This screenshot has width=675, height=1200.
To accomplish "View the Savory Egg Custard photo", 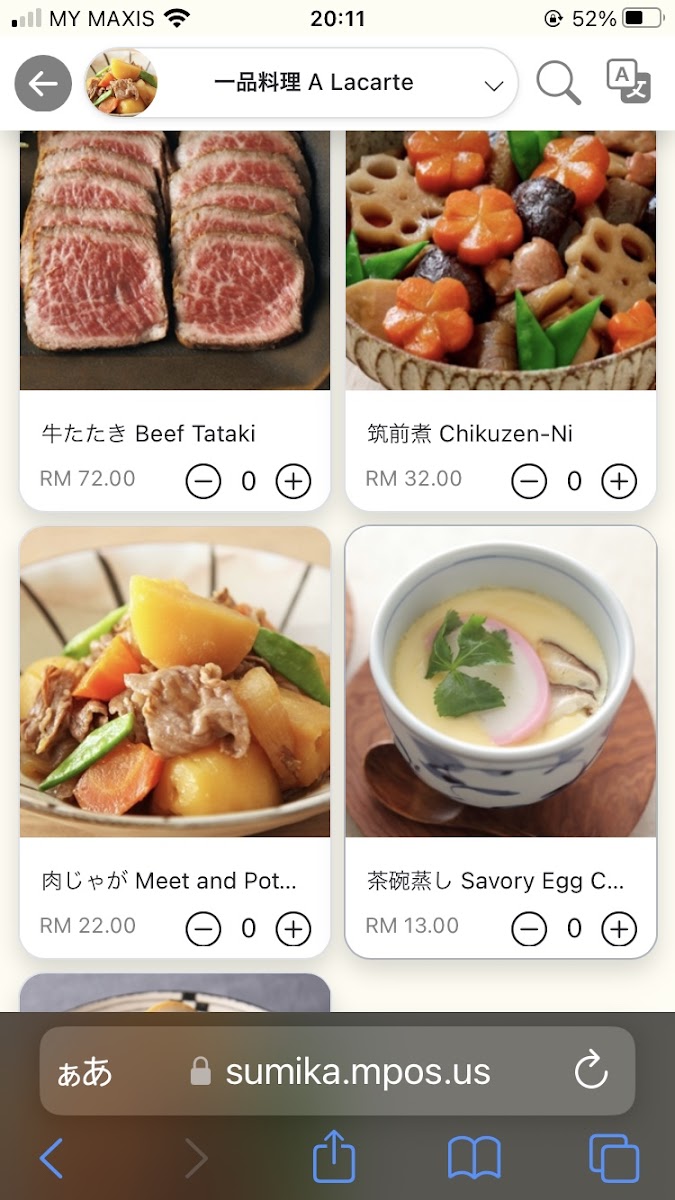I will (x=501, y=682).
